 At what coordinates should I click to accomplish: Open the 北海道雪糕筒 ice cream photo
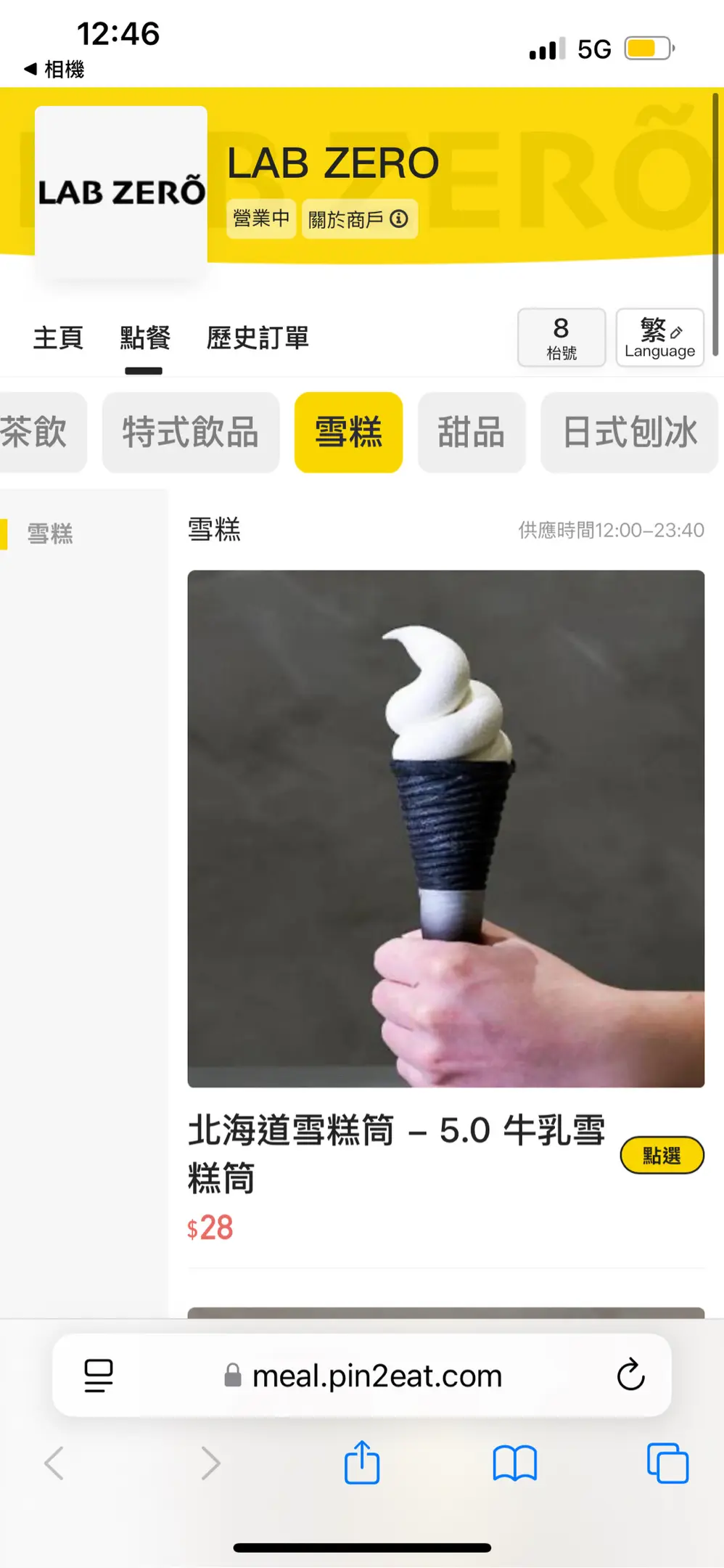(x=445, y=828)
